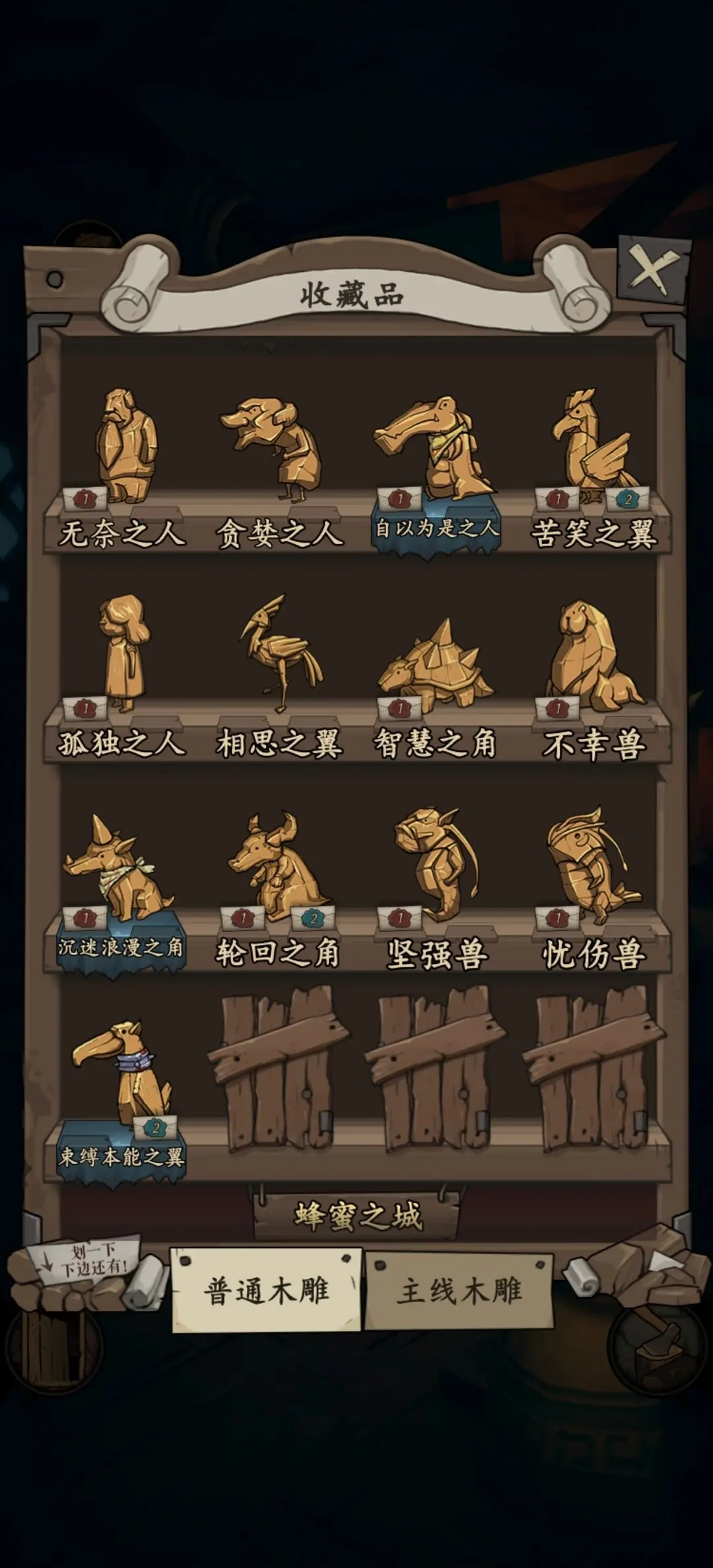713x1568 pixels.
Task: Switch to the 普通木雕 tab
Action: click(267, 1291)
